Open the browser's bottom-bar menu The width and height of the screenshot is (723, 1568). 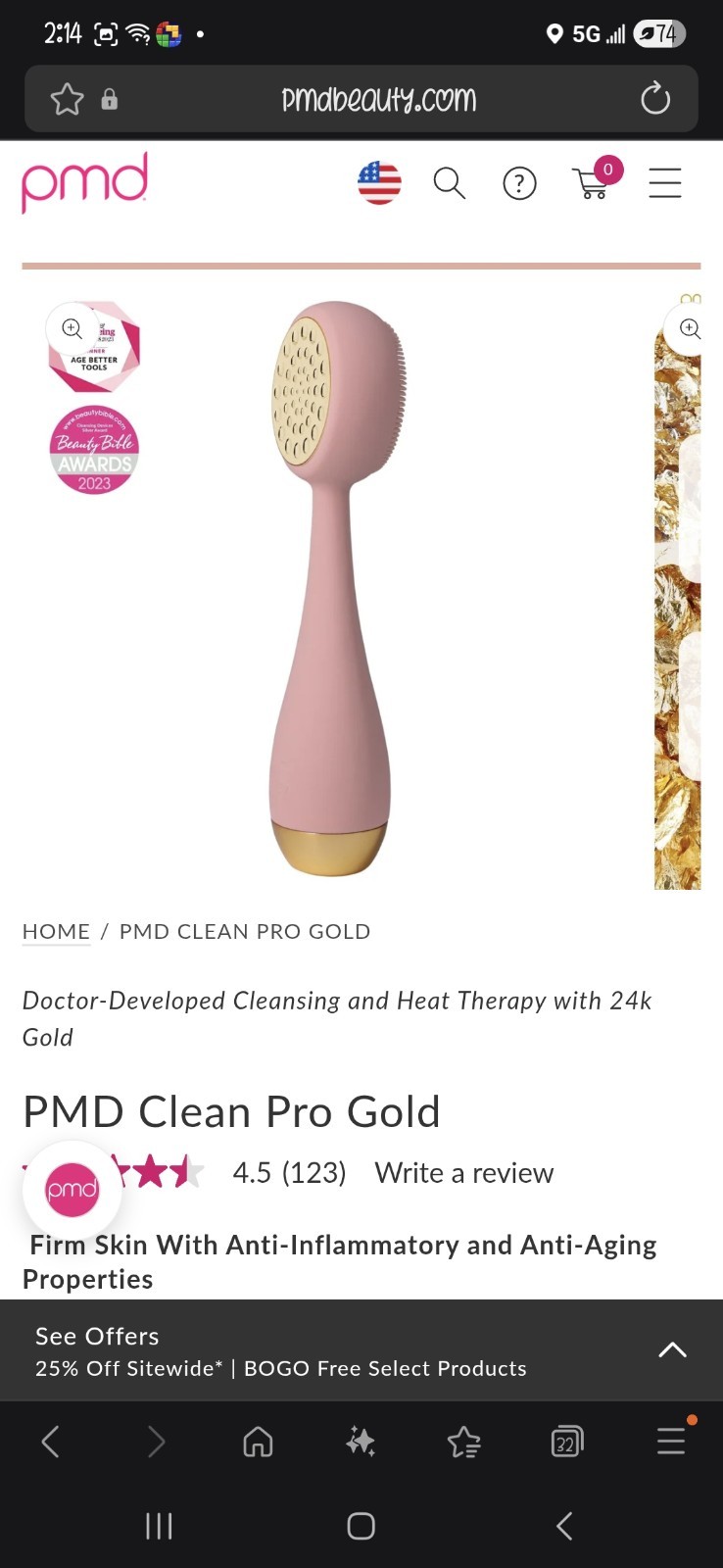point(671,1441)
